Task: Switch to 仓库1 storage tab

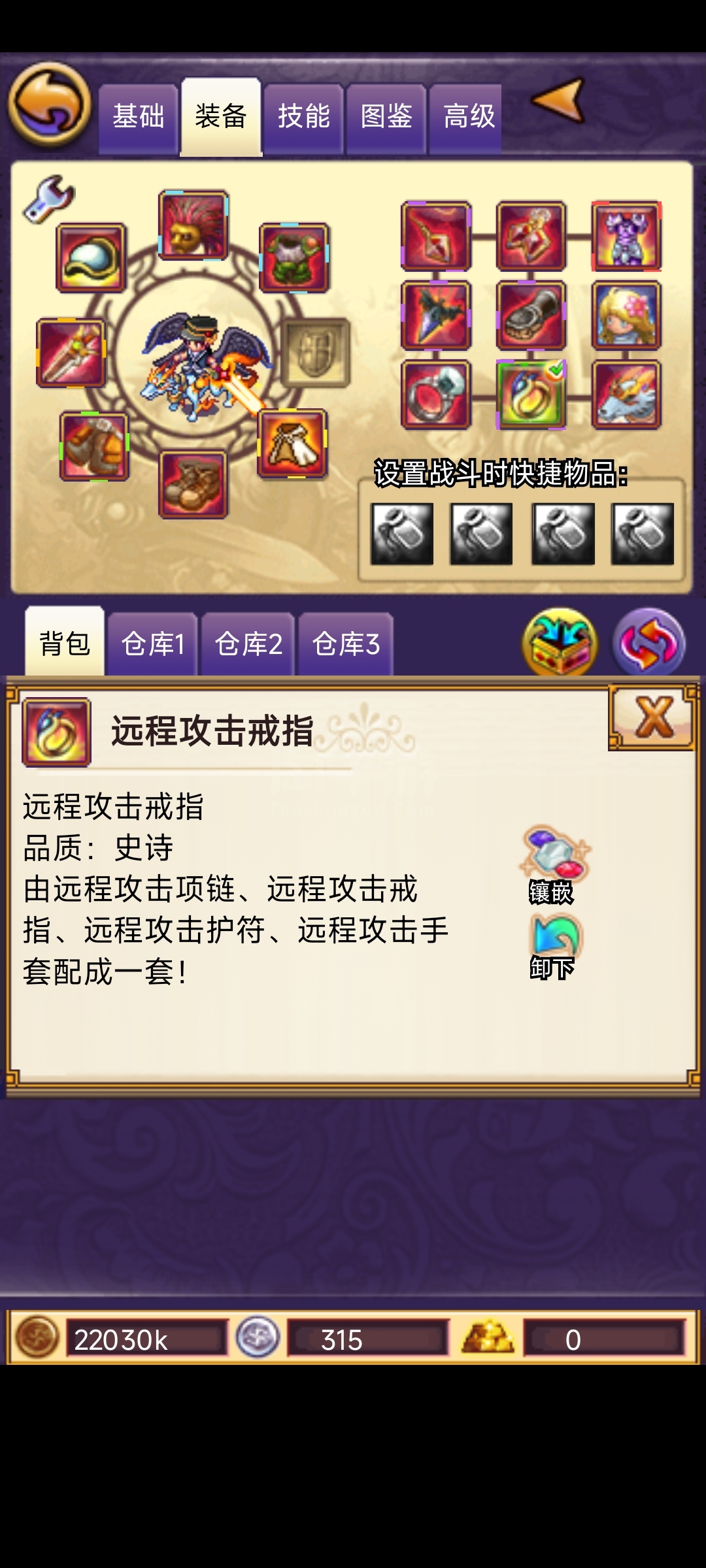Action: 152,644
